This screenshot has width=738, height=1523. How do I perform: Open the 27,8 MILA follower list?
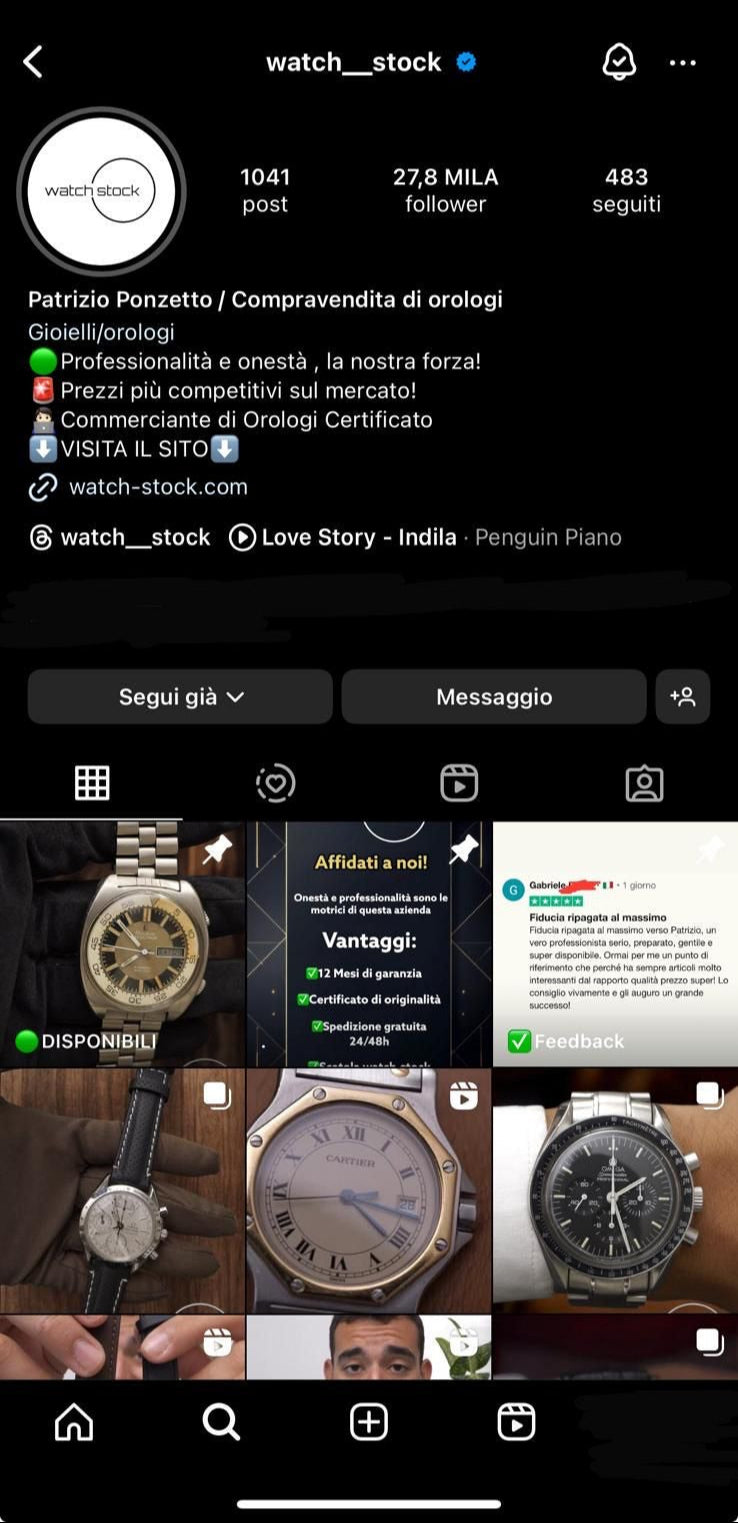pyautogui.click(x=445, y=190)
